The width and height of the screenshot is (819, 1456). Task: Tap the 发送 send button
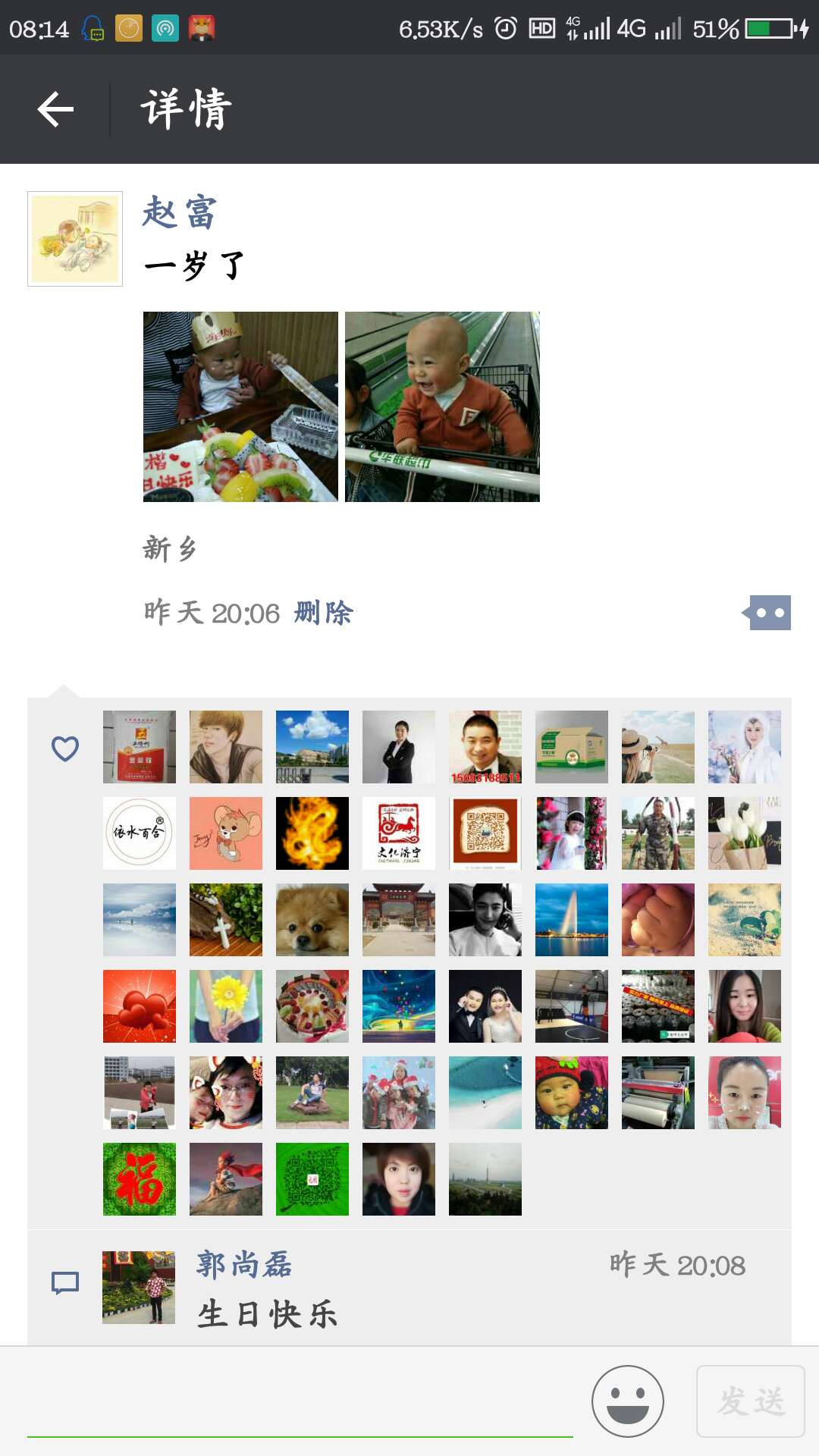click(750, 1401)
